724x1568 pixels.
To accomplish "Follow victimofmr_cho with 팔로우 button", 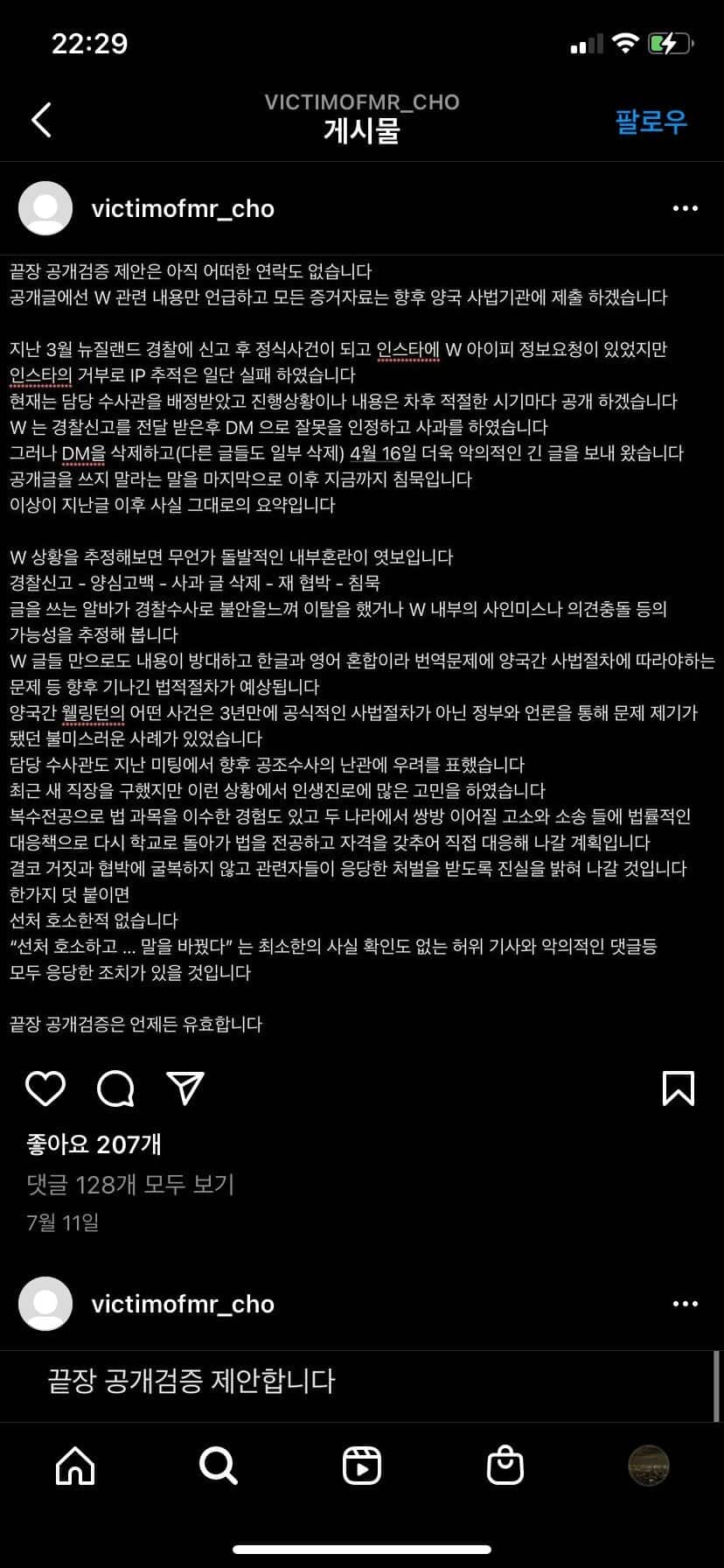I will pos(651,122).
